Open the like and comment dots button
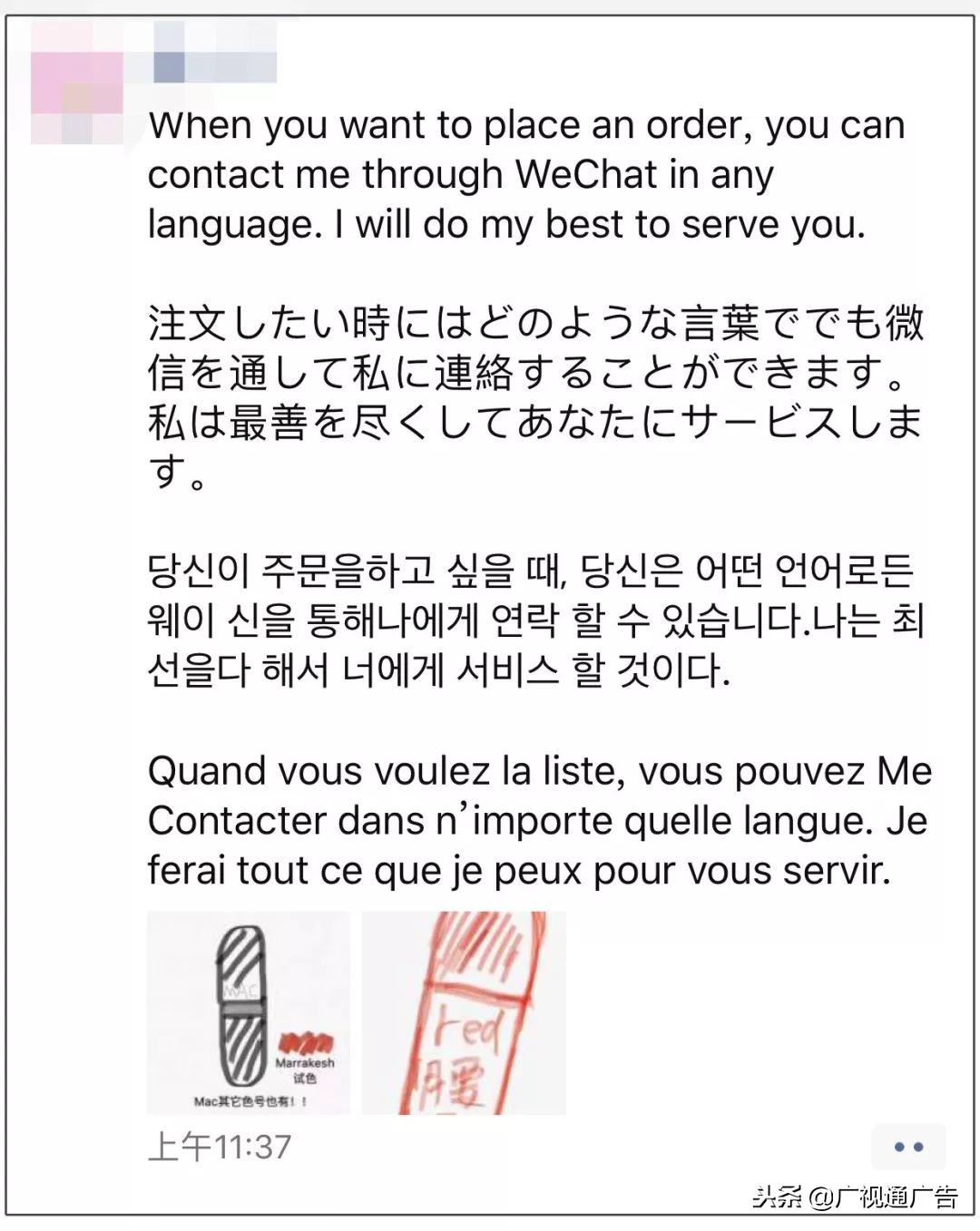This screenshot has width=980, height=1231. click(908, 1147)
